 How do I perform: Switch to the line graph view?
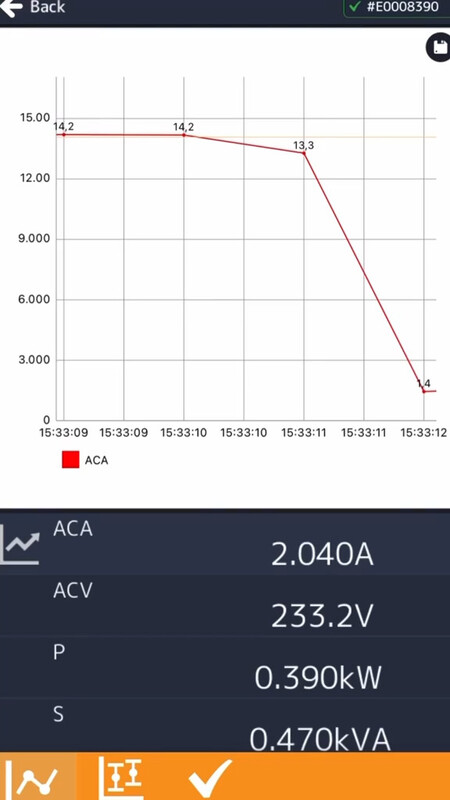tap(34, 778)
